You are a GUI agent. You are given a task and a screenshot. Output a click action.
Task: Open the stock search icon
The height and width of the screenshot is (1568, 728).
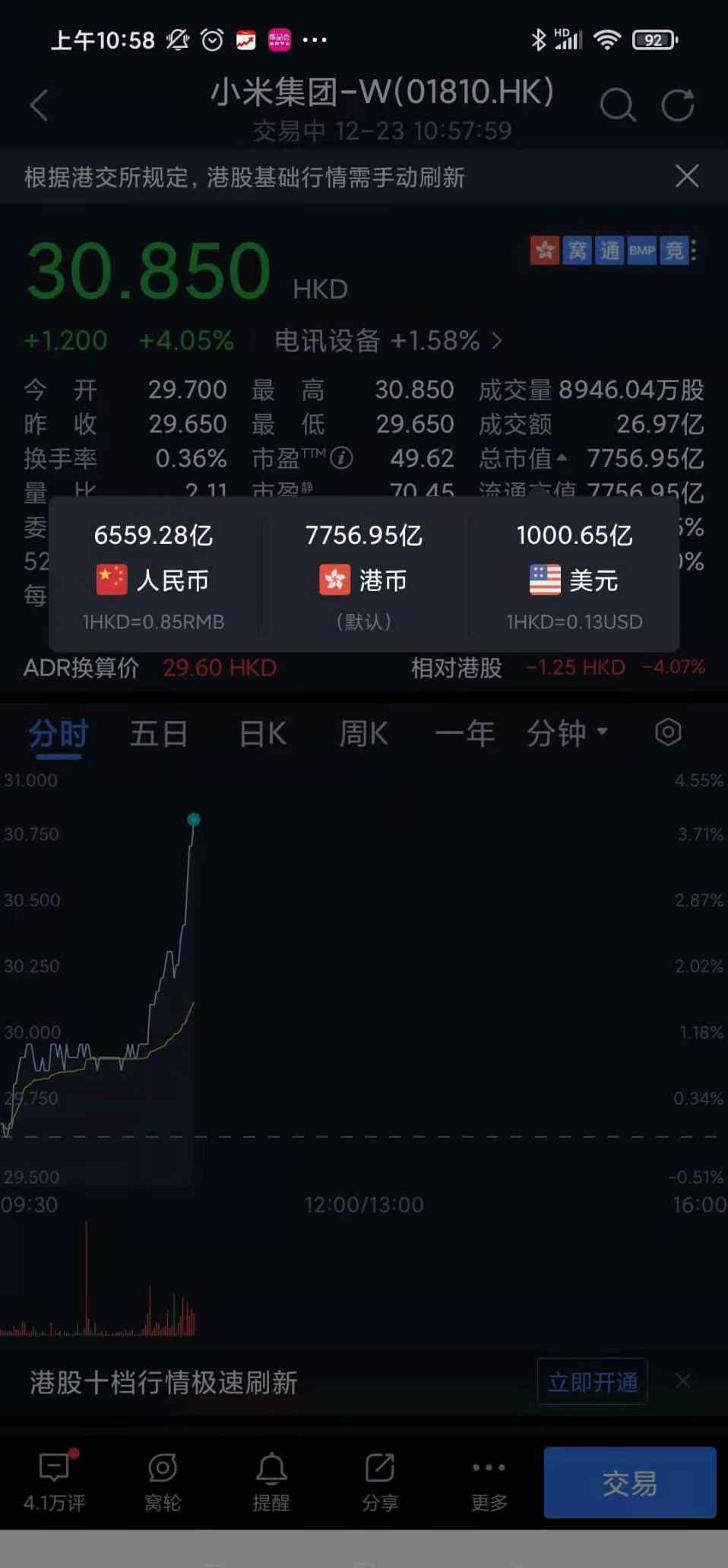(617, 105)
